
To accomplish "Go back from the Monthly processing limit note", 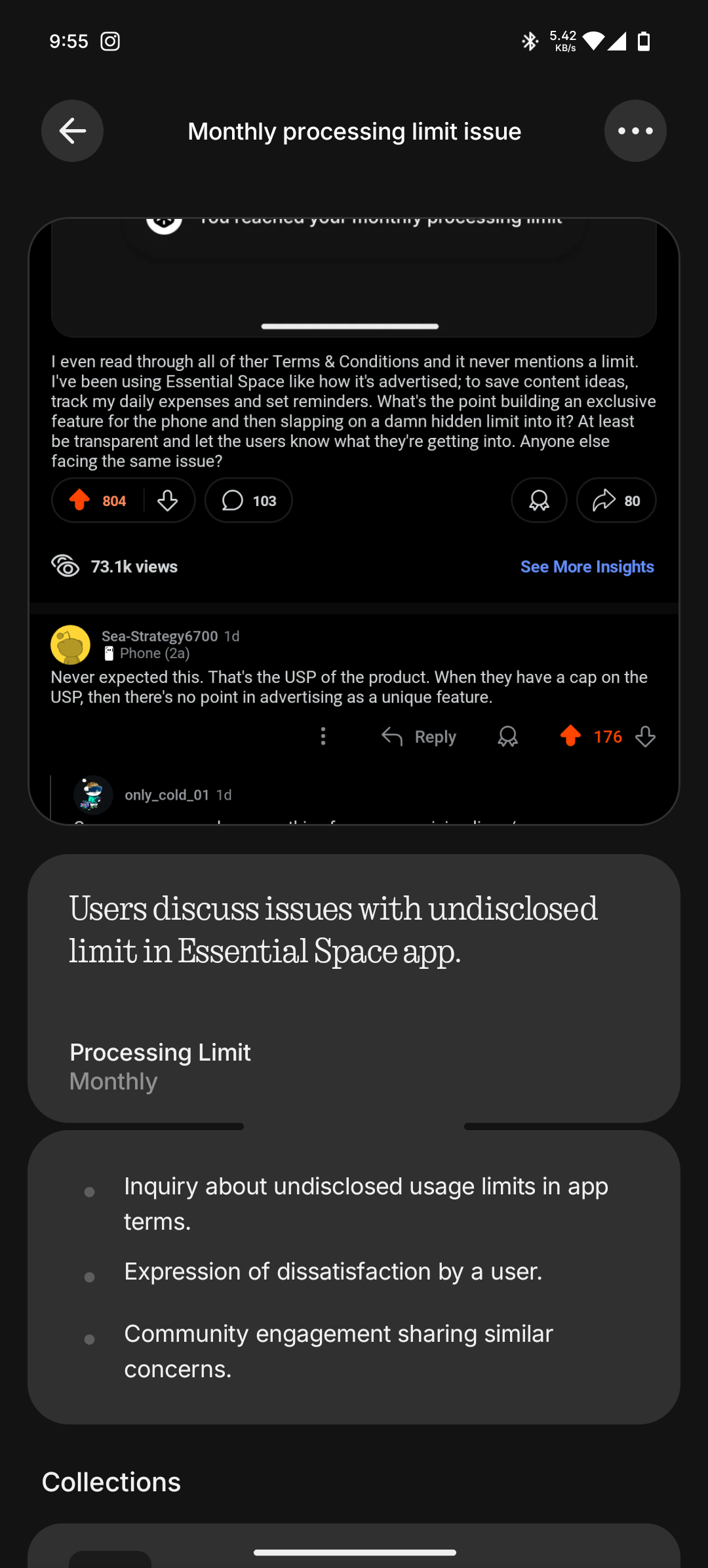I will 72,131.
